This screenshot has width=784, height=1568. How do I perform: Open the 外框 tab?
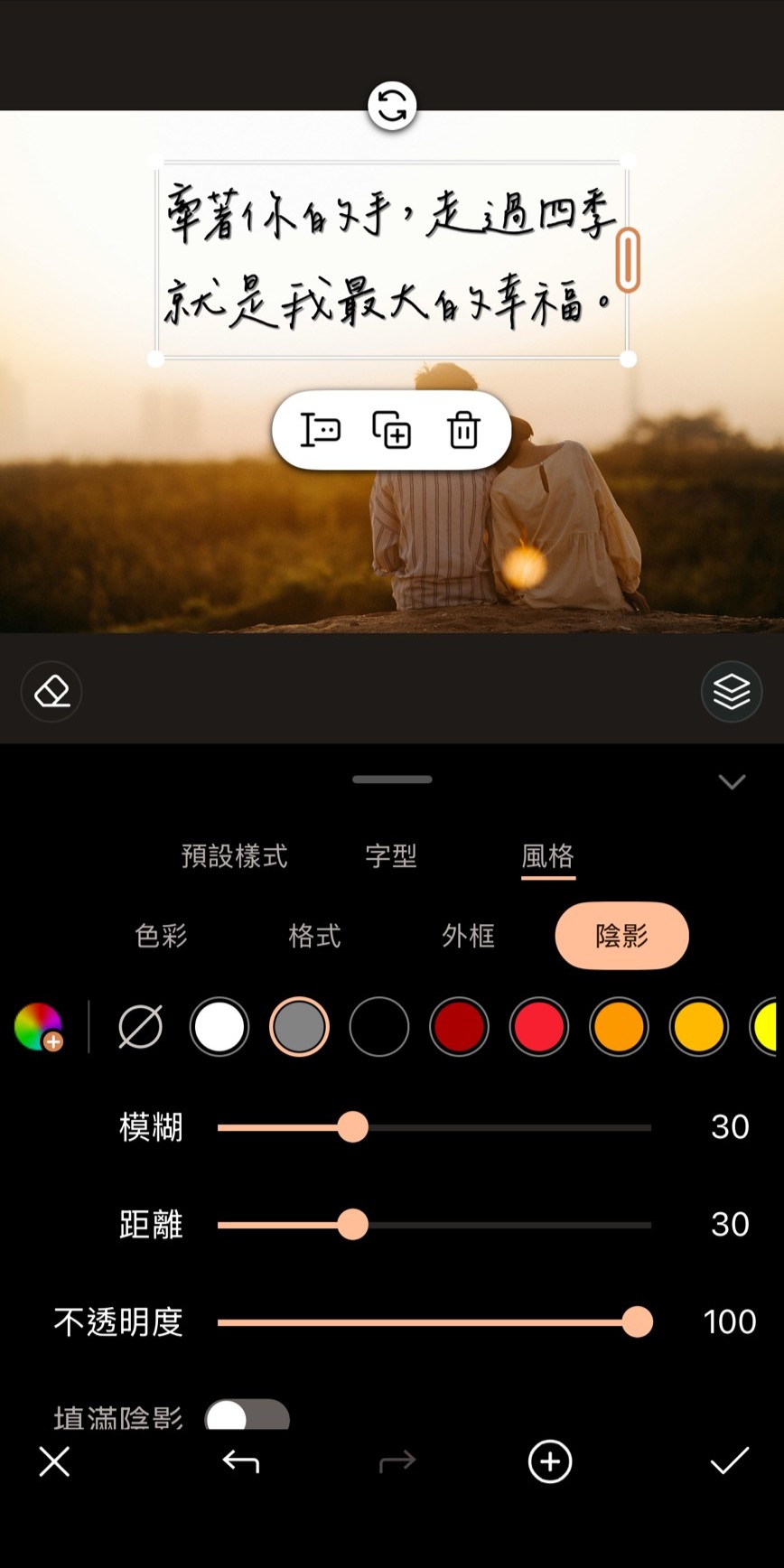point(469,937)
